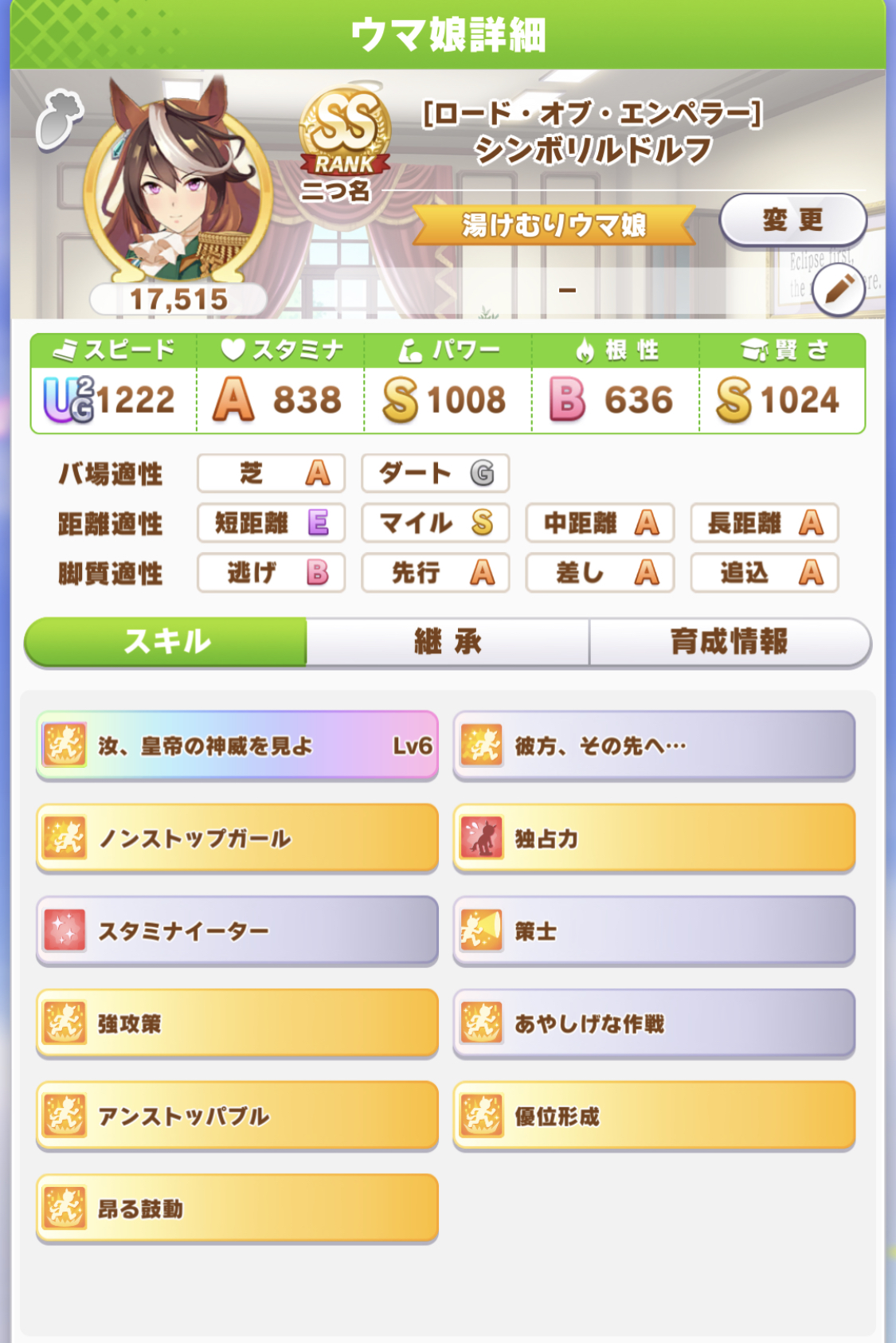896x1343 pixels.
Task: Open the あやしげな作戦 skill
Action: click(654, 1023)
